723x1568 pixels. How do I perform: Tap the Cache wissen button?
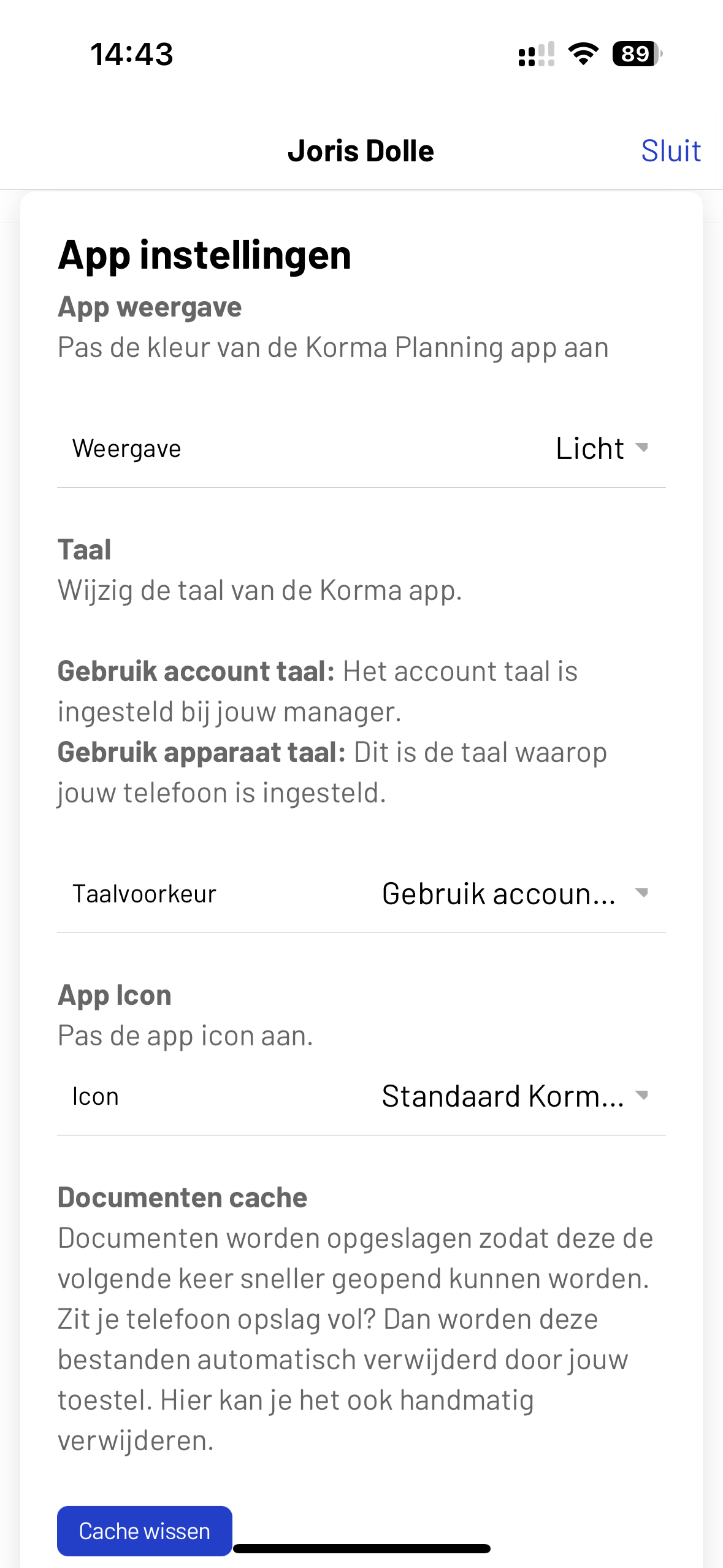click(145, 1531)
